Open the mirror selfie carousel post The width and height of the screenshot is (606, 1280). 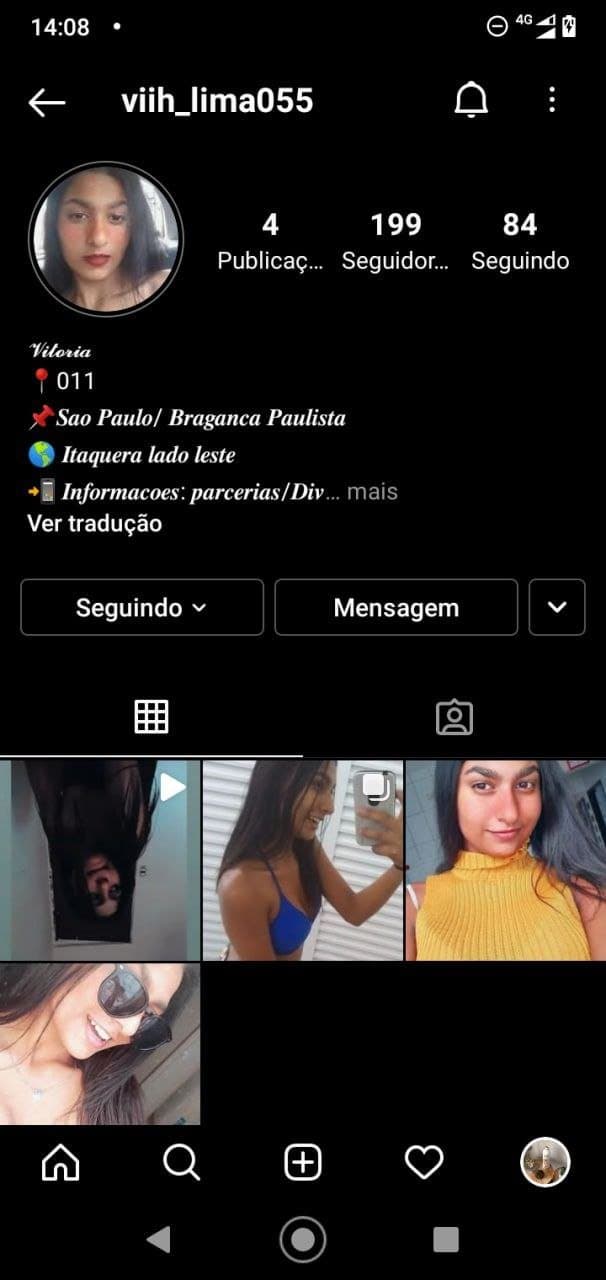[303, 860]
